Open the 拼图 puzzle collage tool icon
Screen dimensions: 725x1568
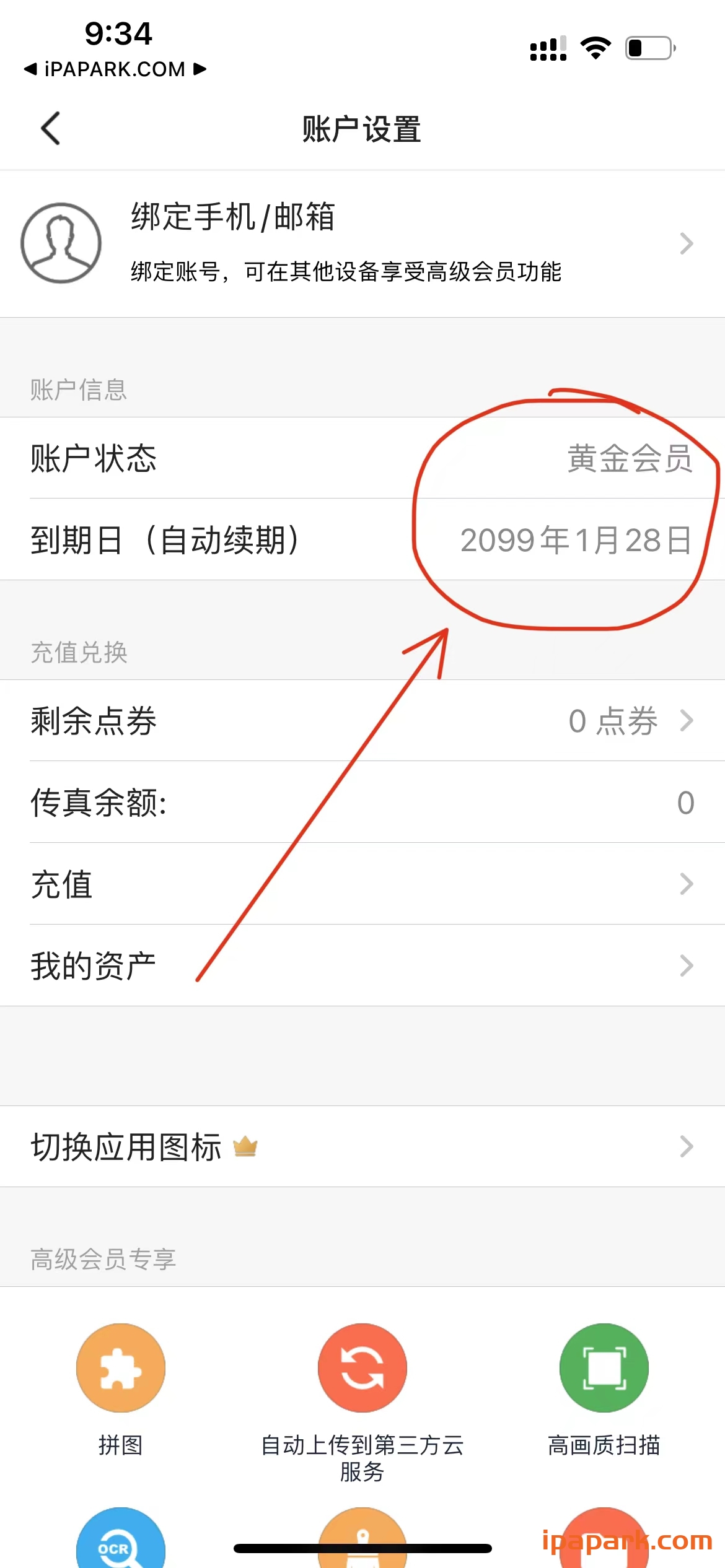coord(121,1369)
